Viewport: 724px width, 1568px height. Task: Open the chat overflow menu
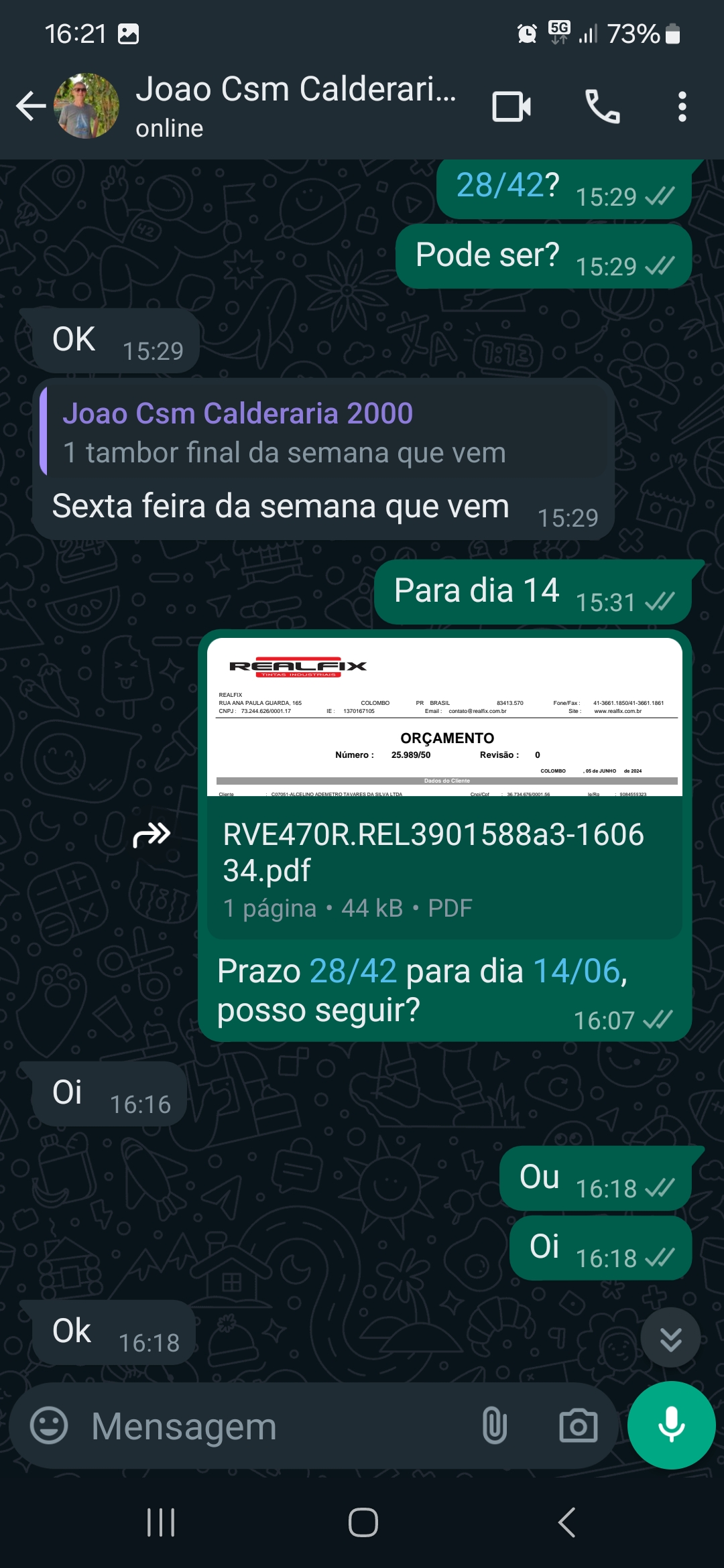point(682,107)
